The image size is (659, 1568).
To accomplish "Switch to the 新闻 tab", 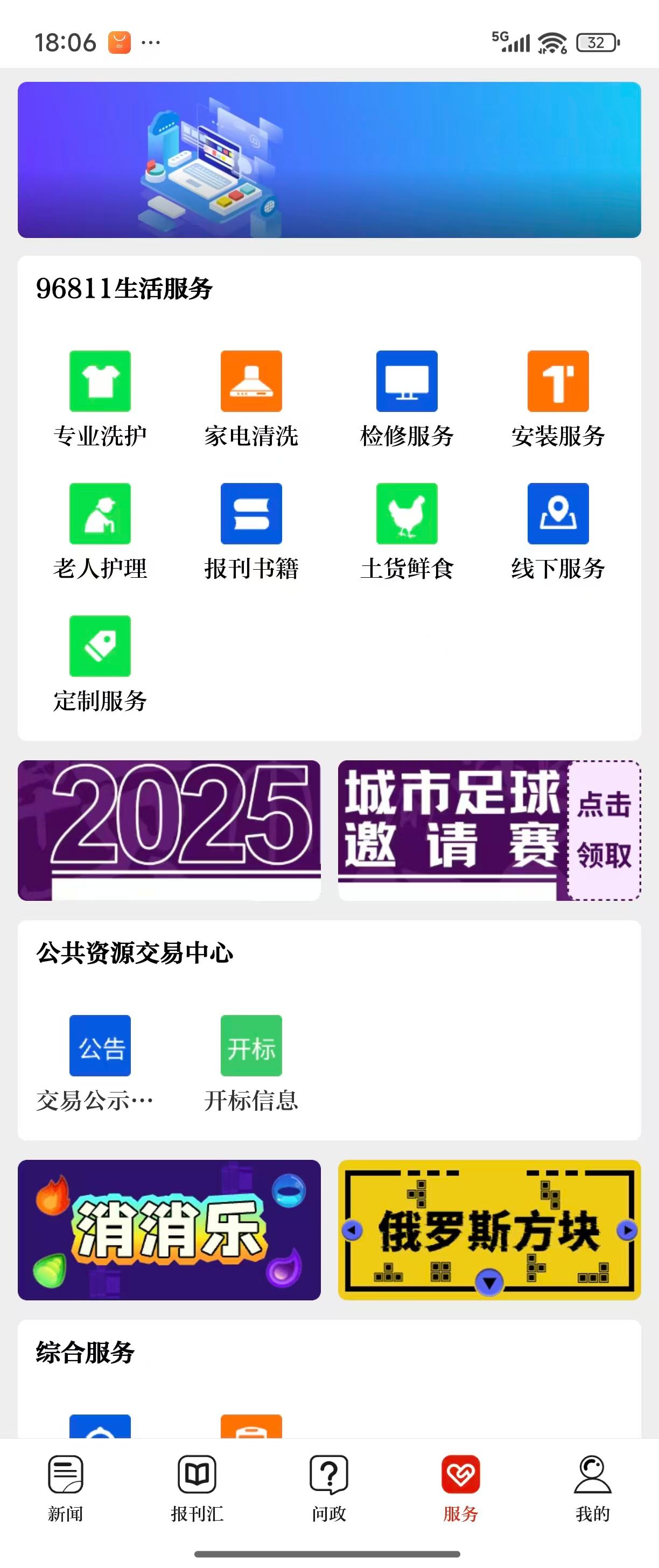I will [x=66, y=1487].
